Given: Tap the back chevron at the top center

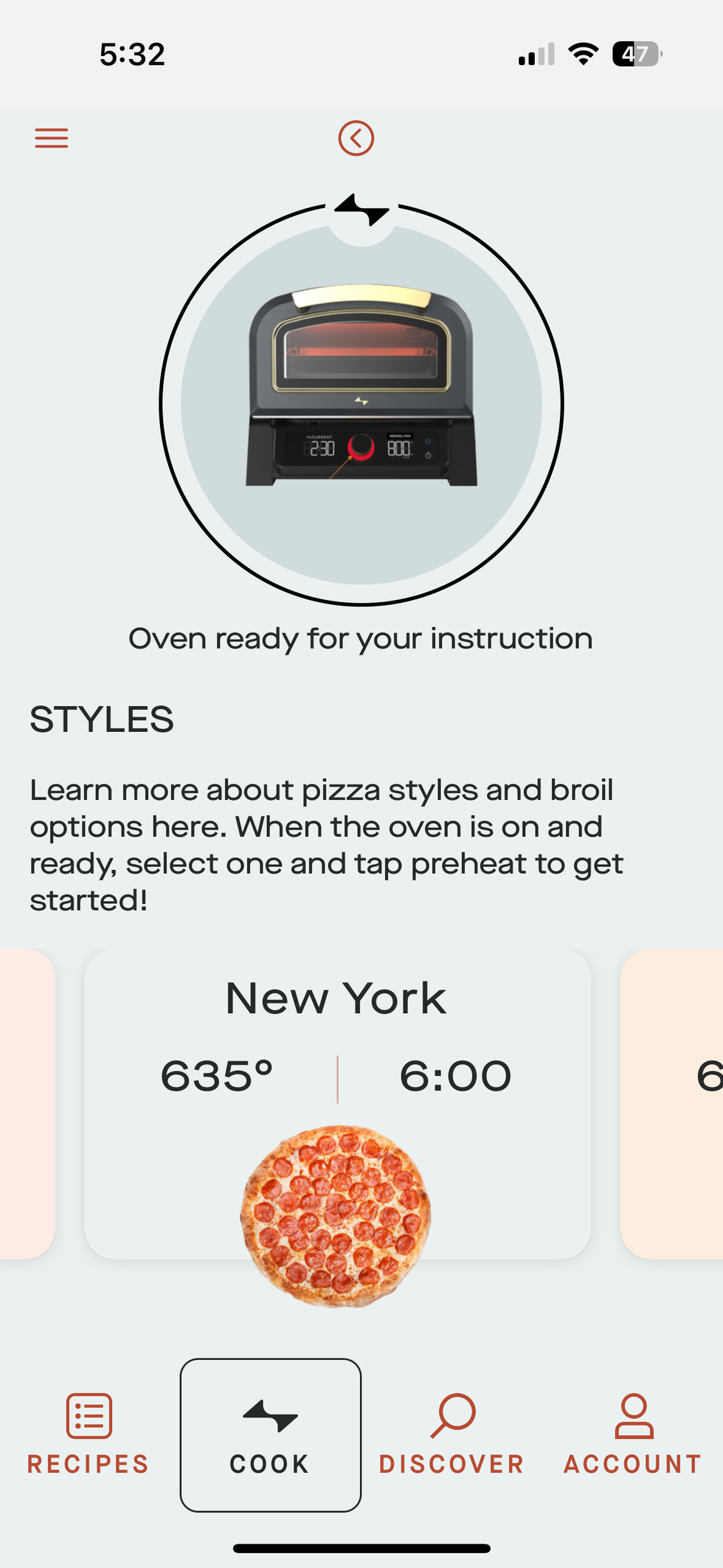Looking at the screenshot, I should (x=356, y=138).
